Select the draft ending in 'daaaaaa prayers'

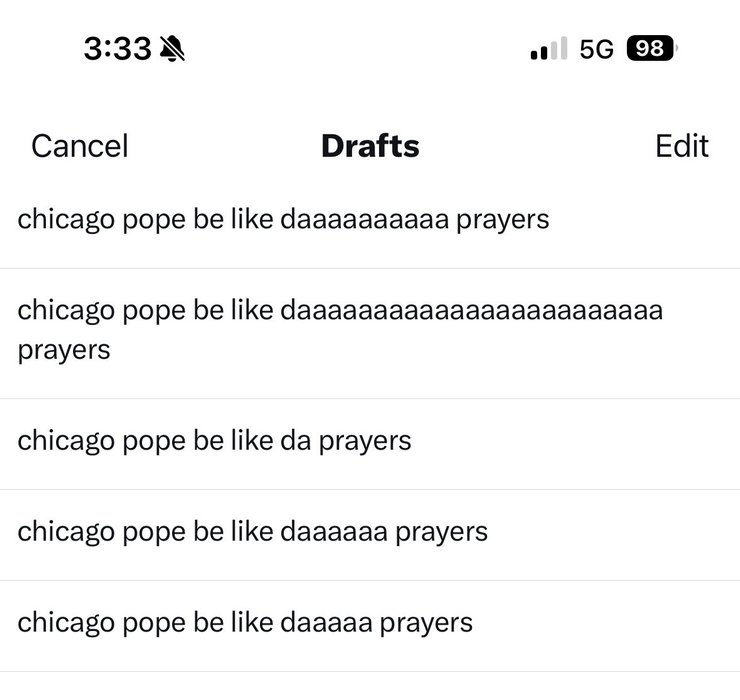(x=252, y=531)
